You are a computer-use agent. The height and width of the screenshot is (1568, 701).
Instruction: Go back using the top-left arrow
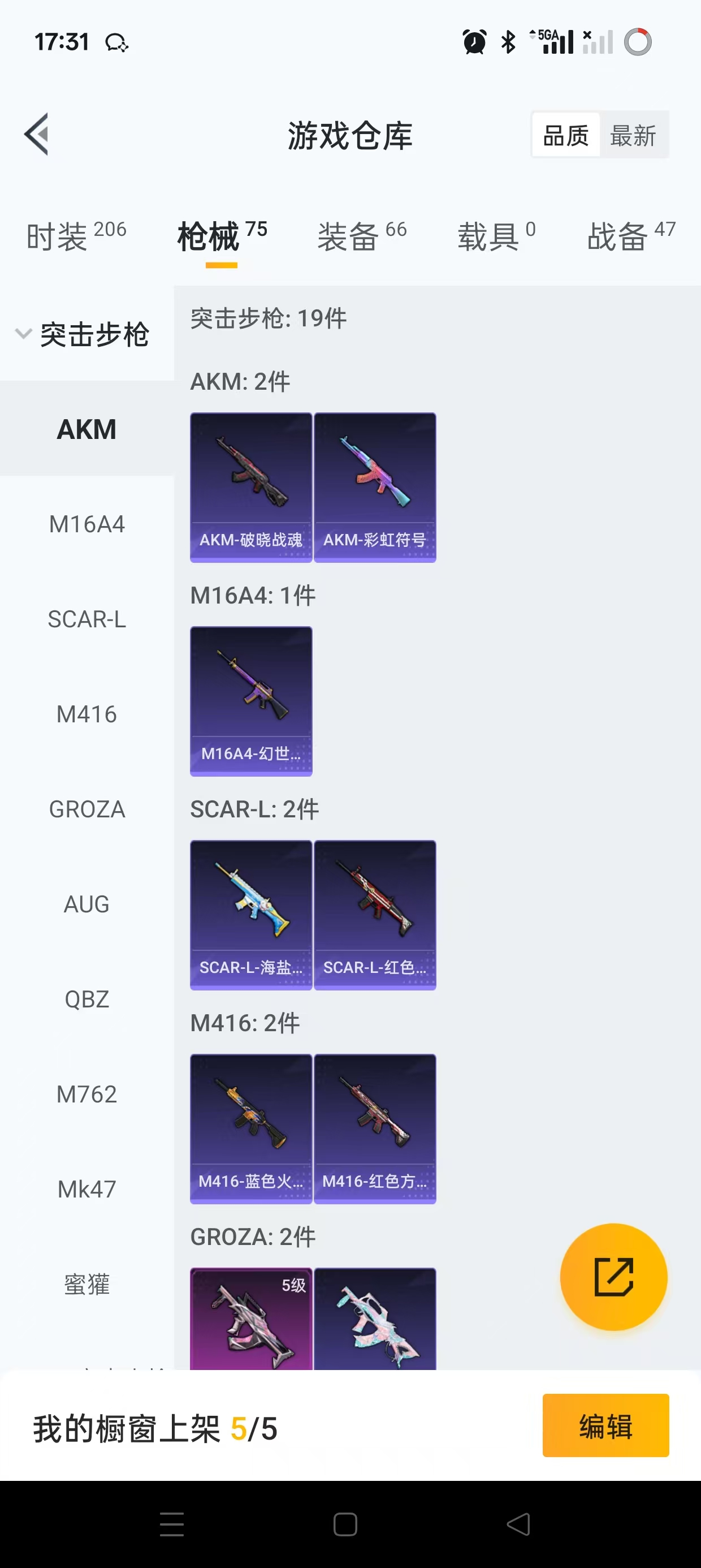click(x=37, y=135)
